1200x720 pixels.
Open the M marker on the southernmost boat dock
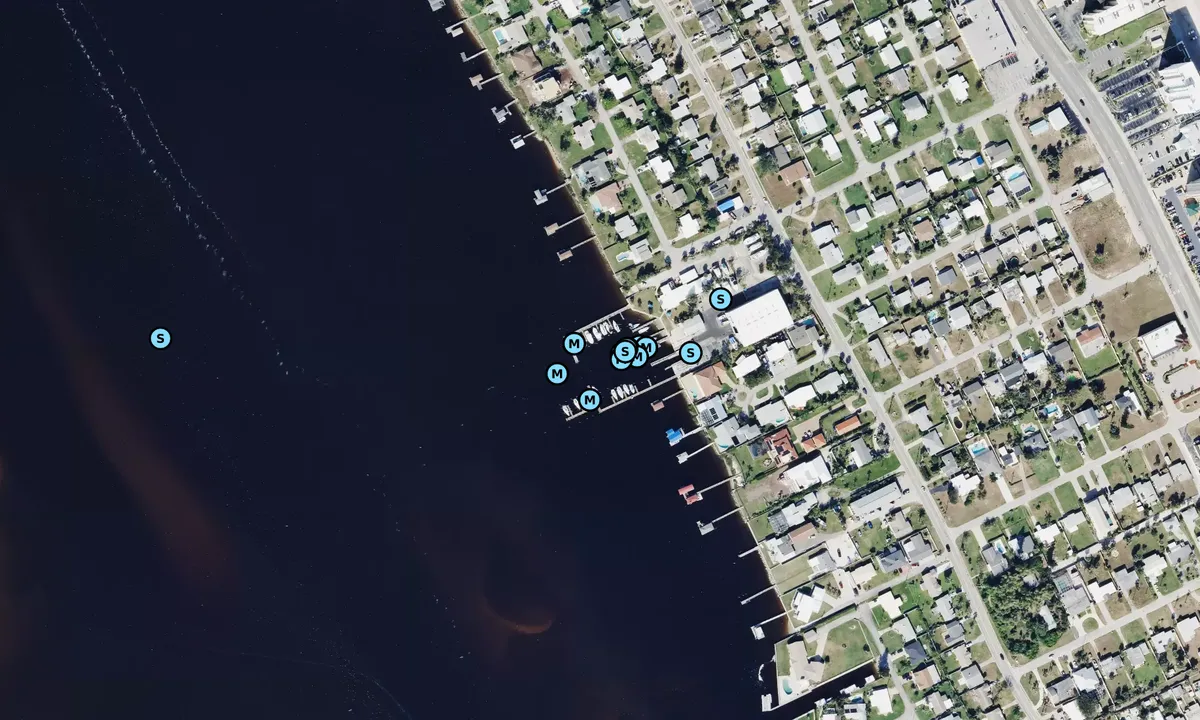tap(590, 400)
